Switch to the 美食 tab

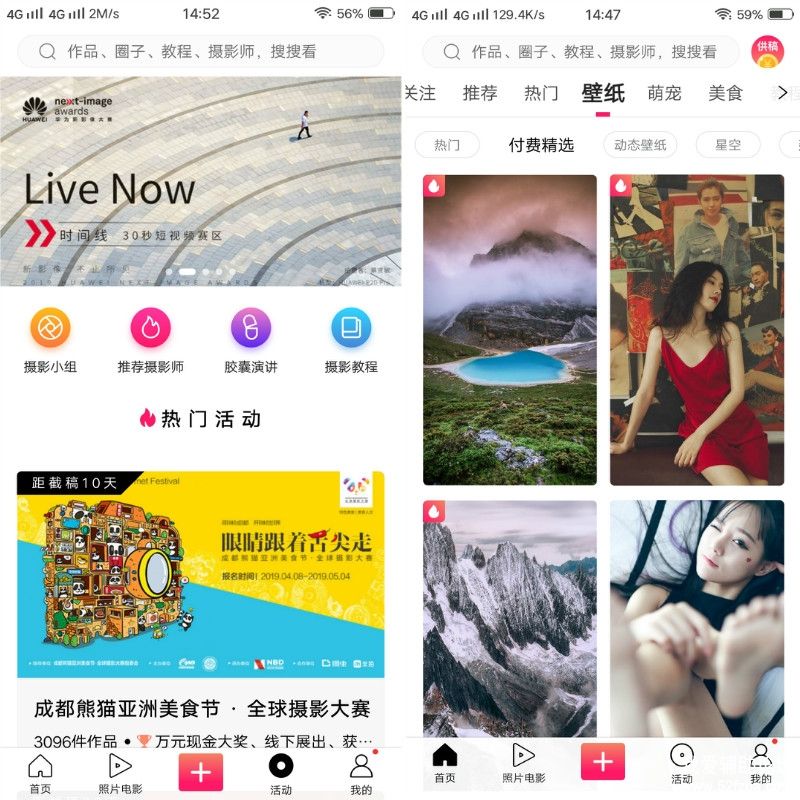726,93
